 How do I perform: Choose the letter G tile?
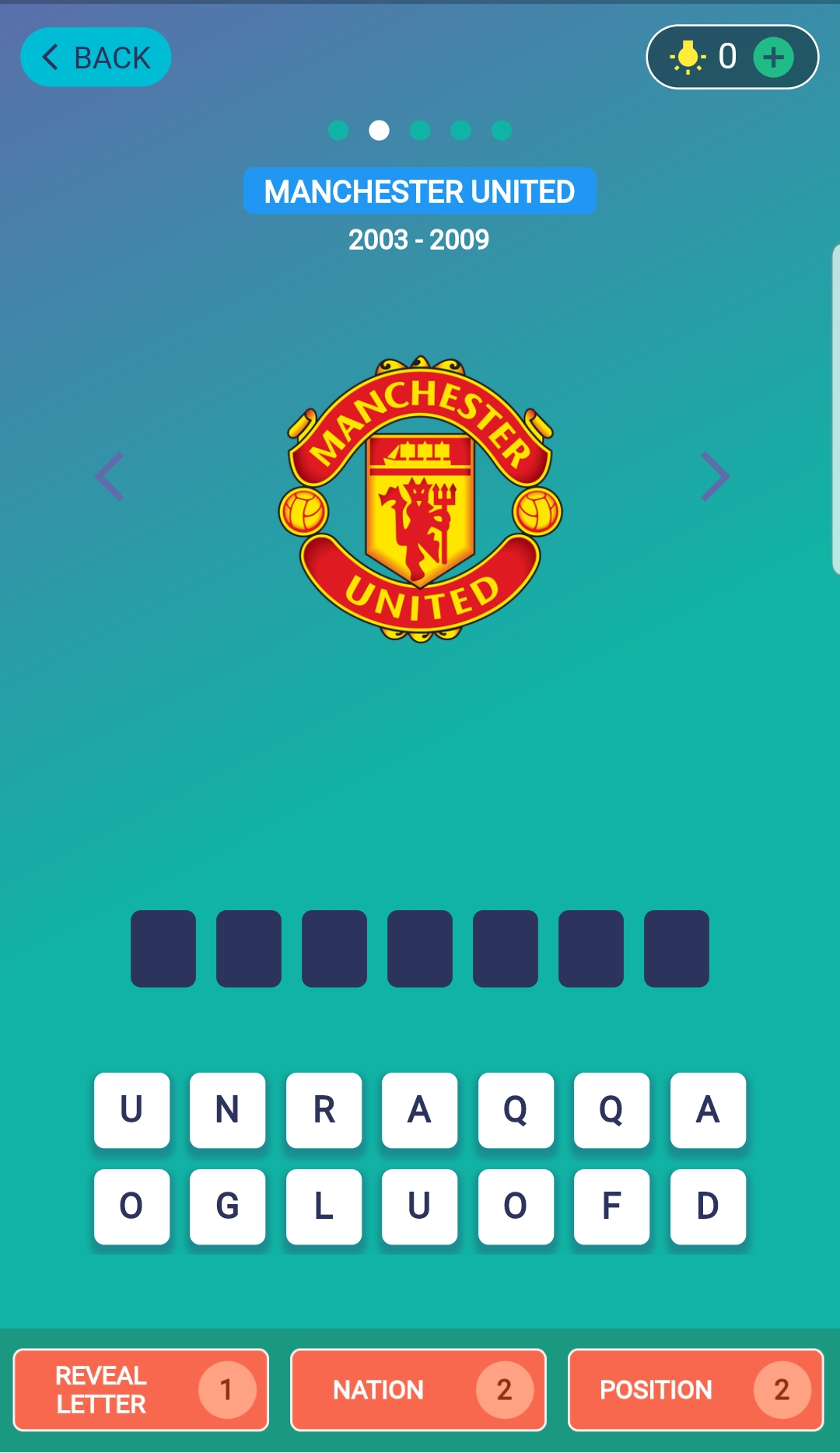click(x=227, y=1206)
